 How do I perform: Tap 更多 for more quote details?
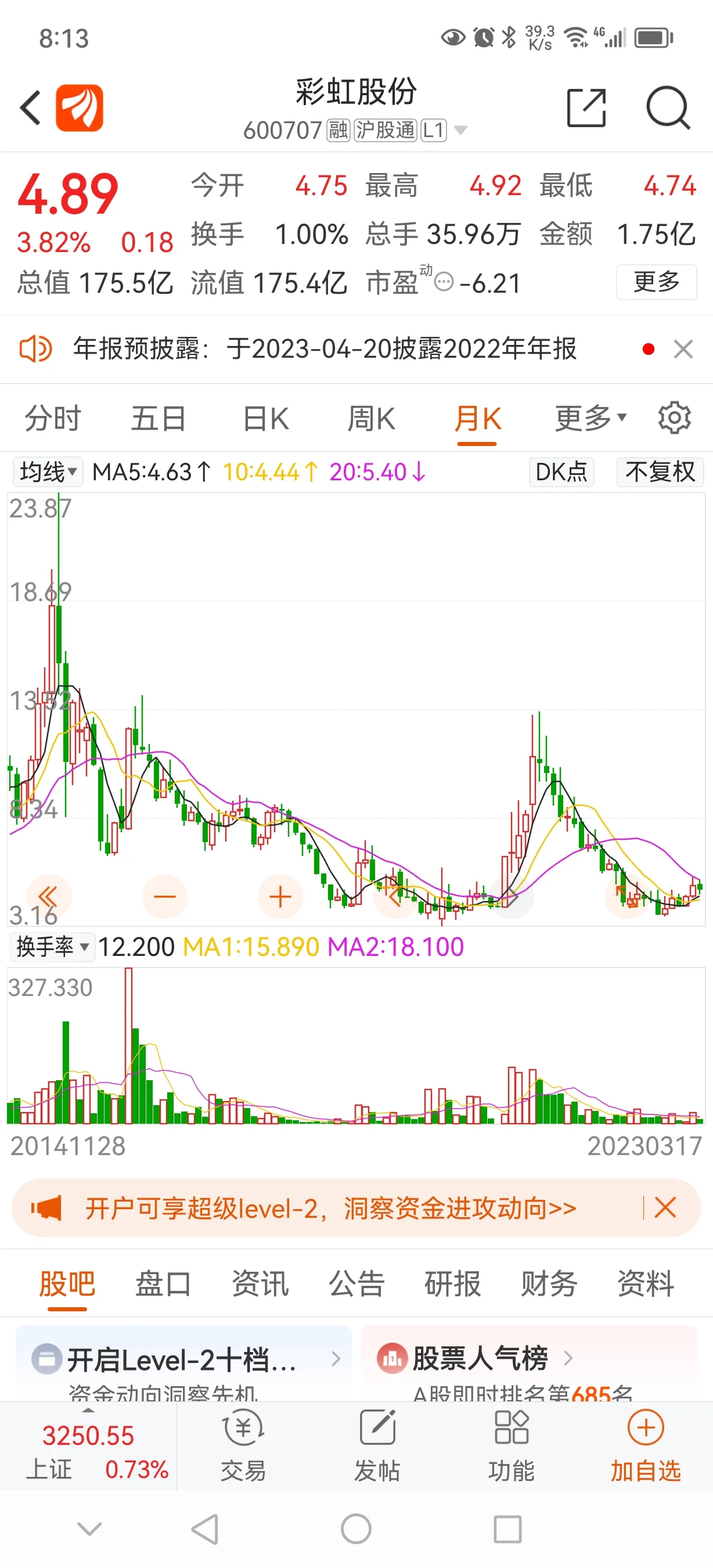tap(656, 282)
